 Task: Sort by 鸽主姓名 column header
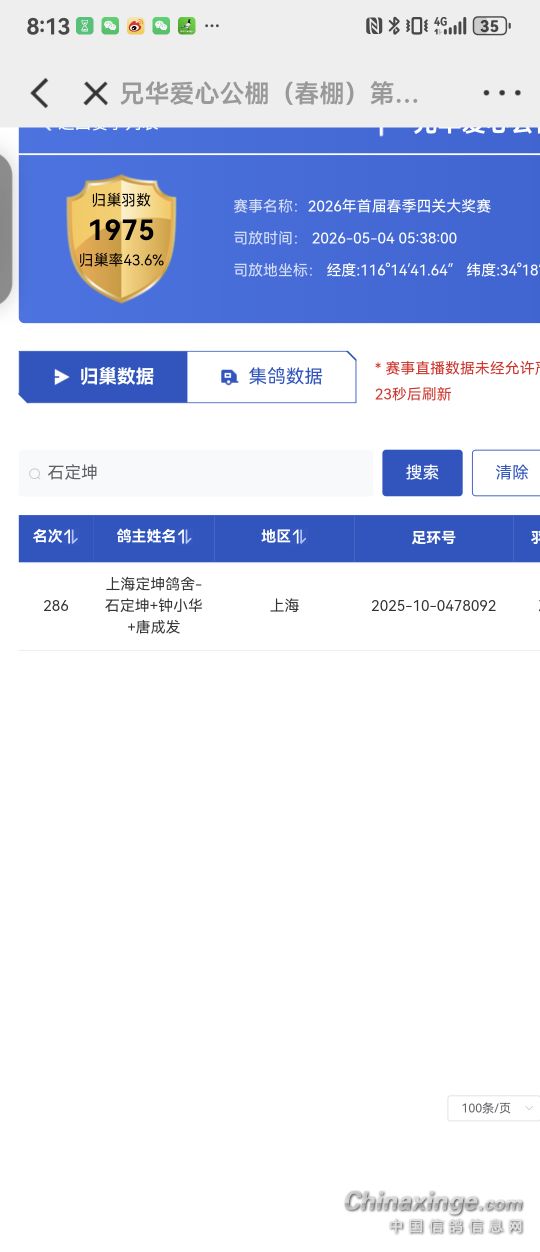pyautogui.click(x=154, y=538)
